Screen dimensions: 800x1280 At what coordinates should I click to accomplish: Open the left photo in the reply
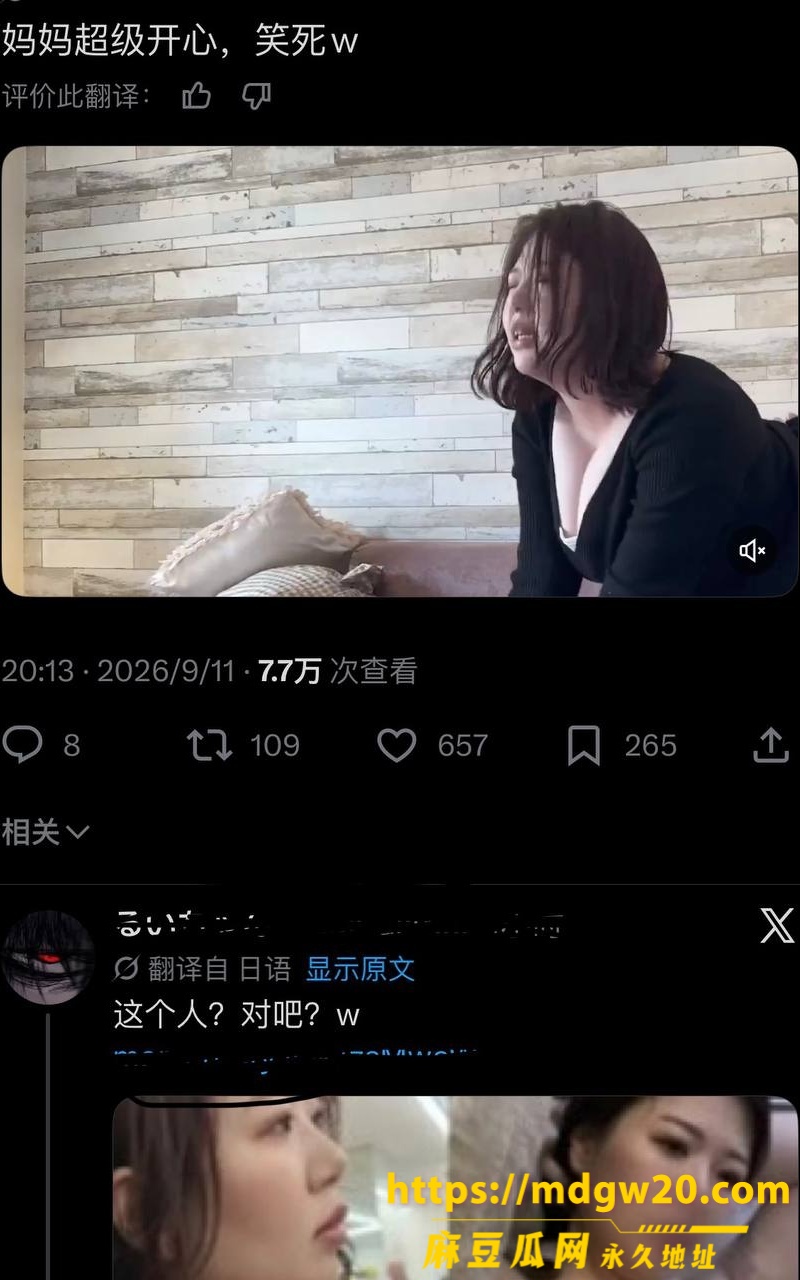280,1188
